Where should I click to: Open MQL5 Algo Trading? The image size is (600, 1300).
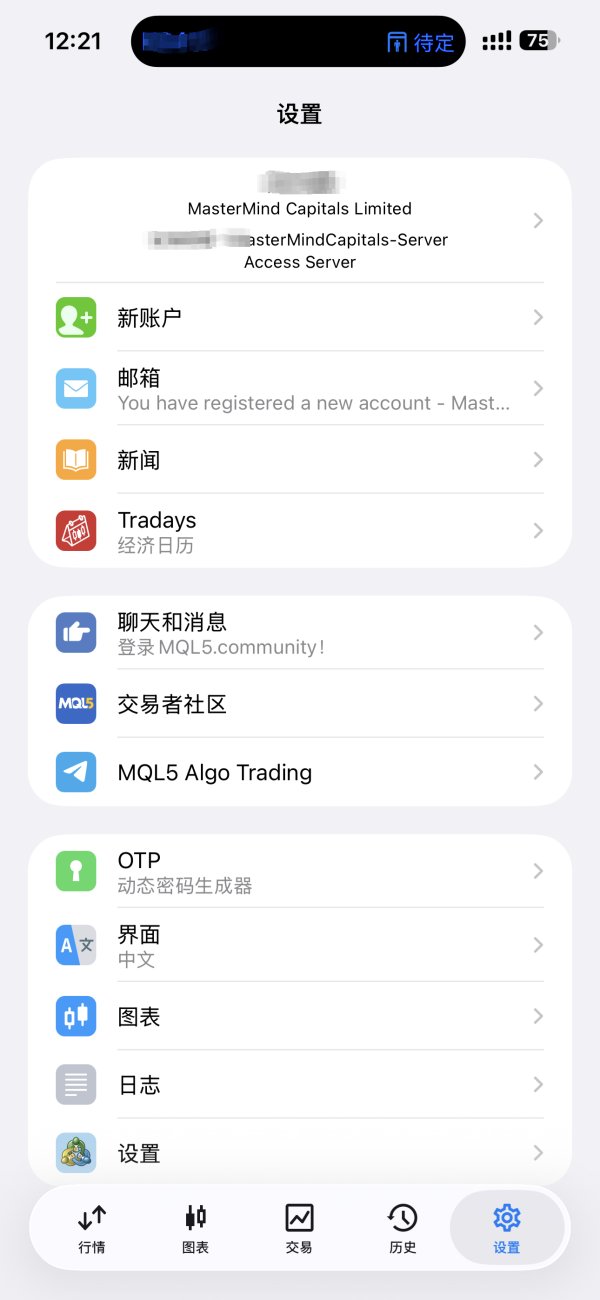(300, 772)
